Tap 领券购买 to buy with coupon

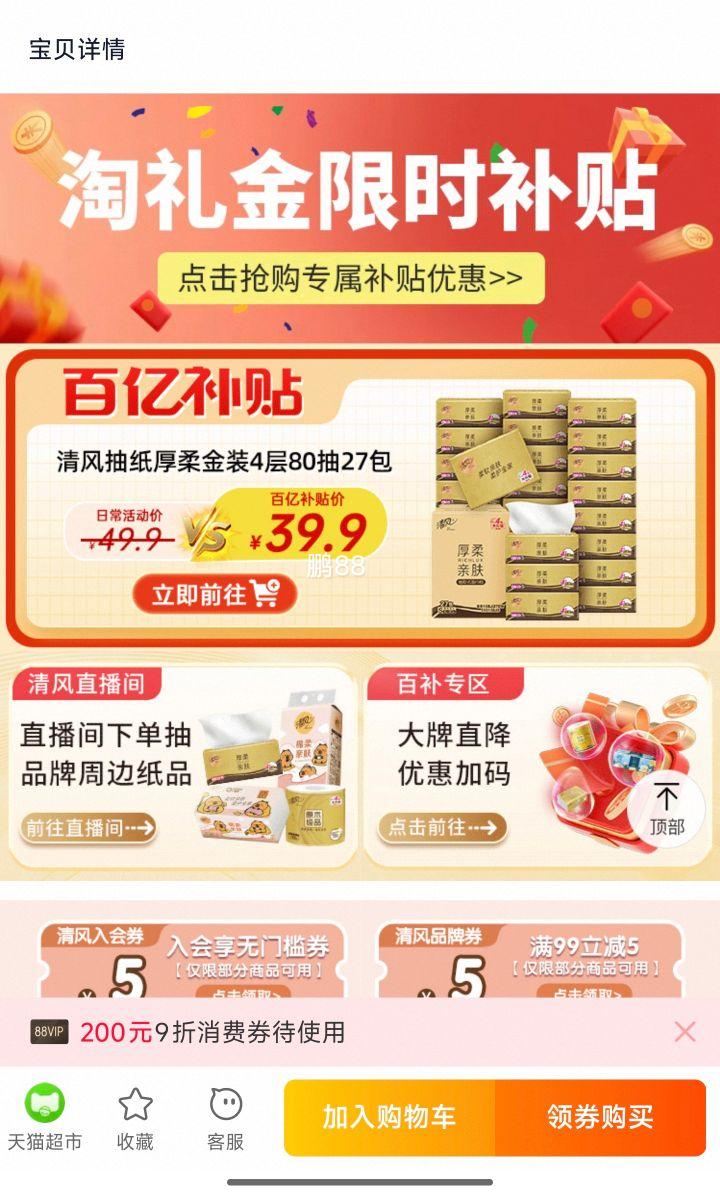600,1117
